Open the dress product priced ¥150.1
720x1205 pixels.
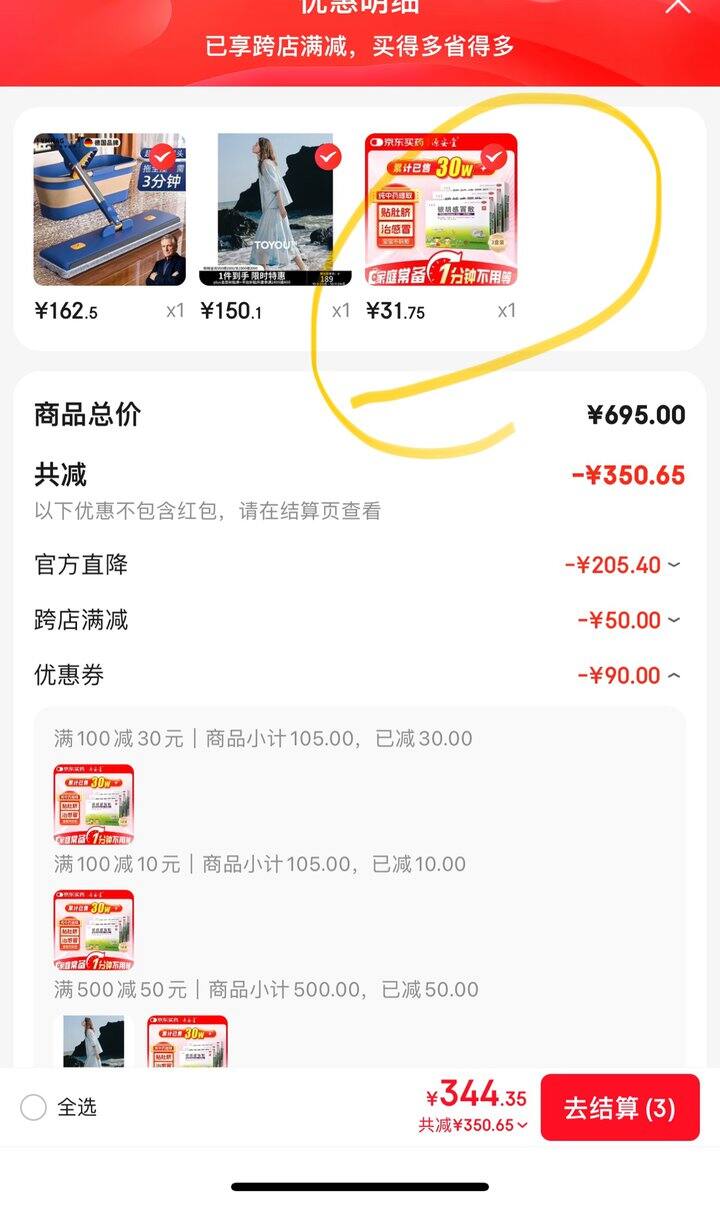(x=275, y=210)
